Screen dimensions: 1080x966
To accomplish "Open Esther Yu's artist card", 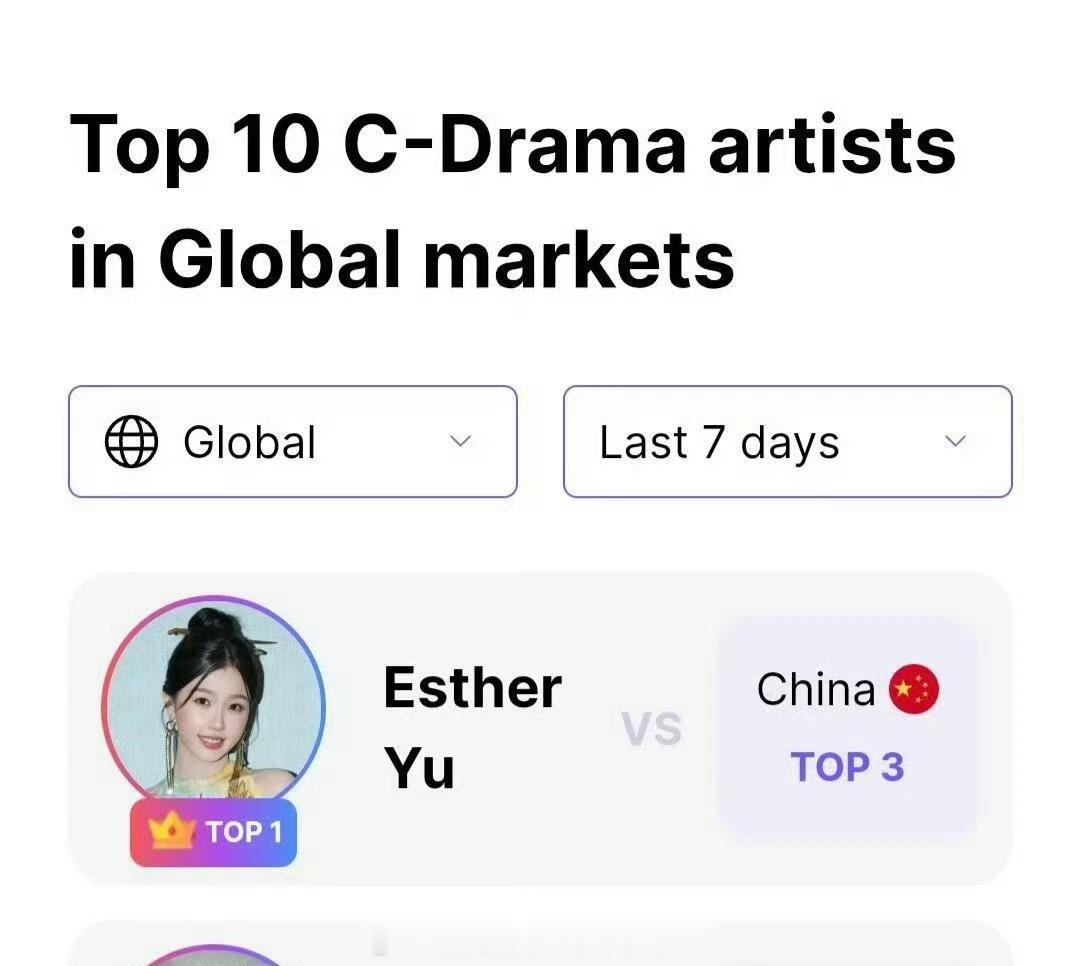I will (x=472, y=727).
